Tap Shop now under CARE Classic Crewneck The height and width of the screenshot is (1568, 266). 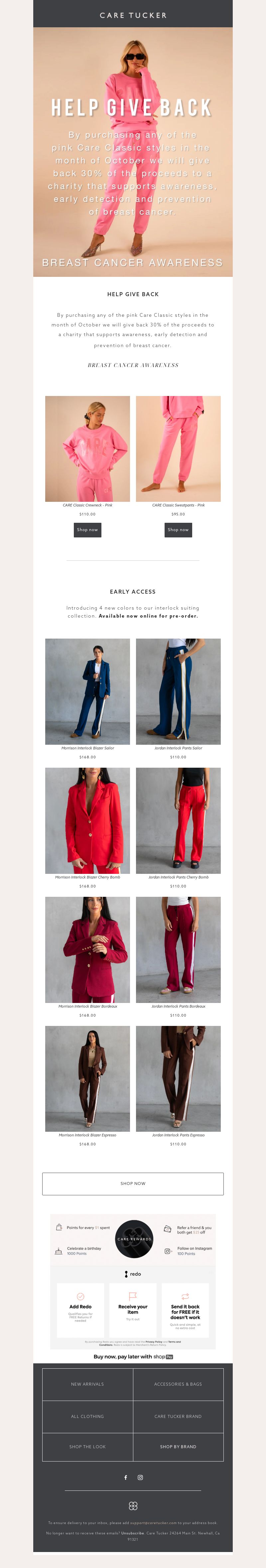pos(88,529)
